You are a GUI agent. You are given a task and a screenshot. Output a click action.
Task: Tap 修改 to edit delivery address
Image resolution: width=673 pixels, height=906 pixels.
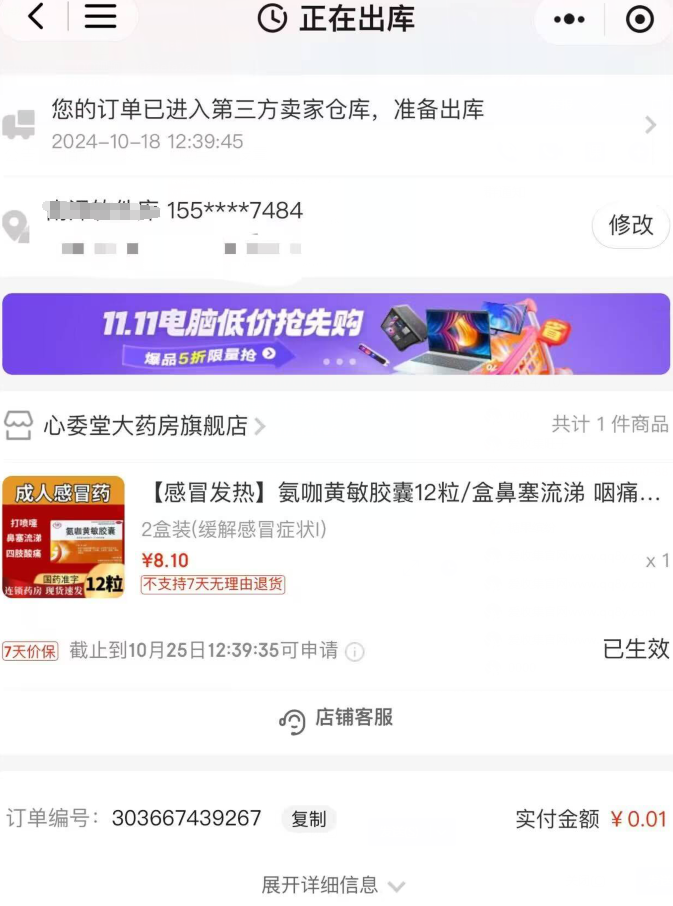tap(631, 225)
